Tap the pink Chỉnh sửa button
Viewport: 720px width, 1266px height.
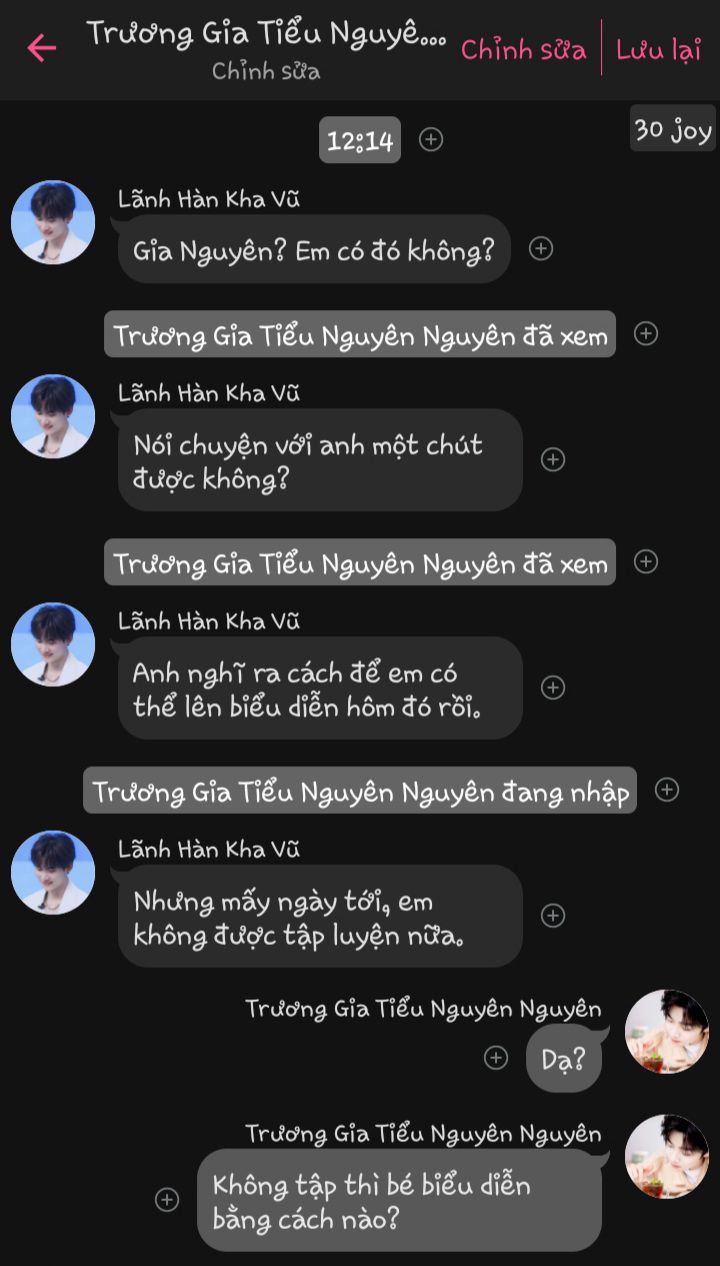523,49
